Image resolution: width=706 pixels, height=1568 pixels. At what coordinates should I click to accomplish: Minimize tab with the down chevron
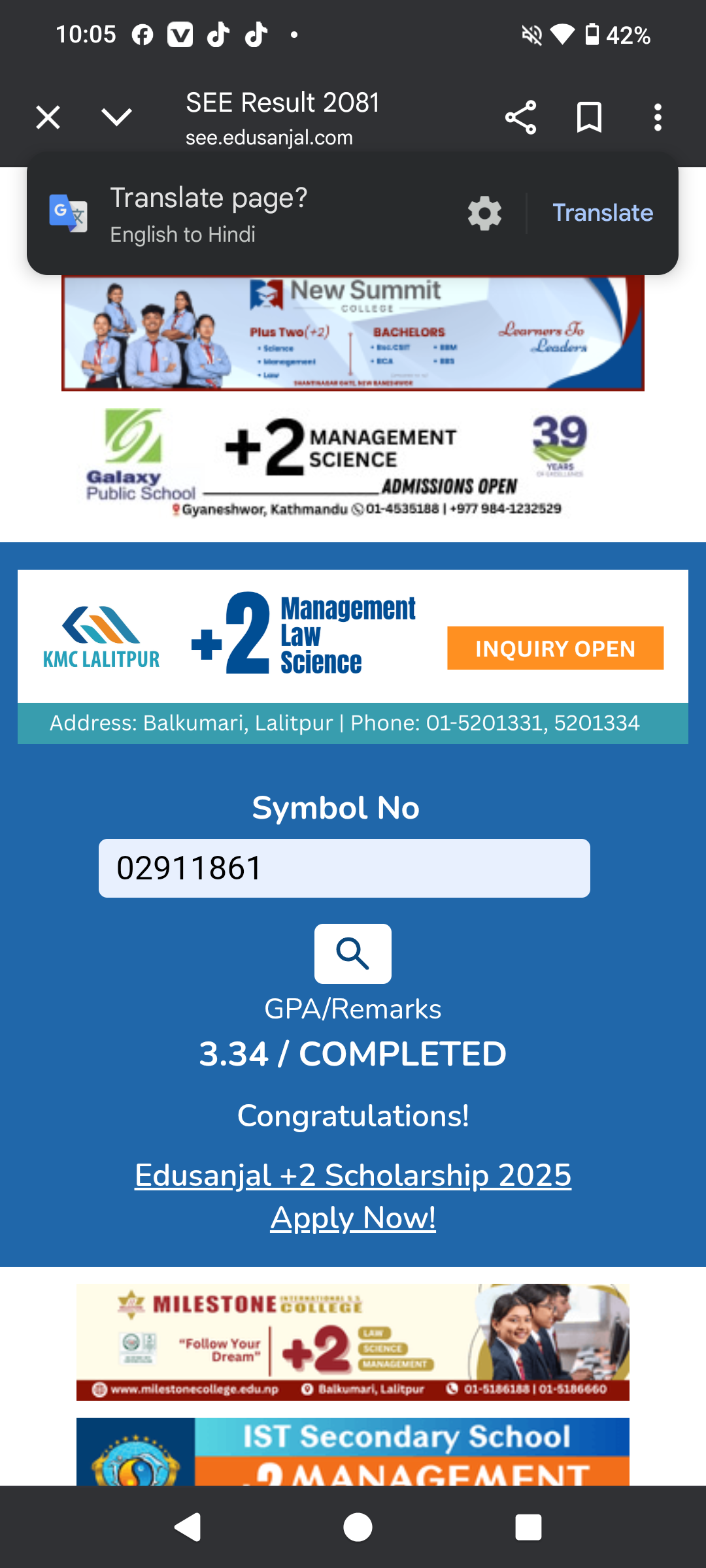coord(117,118)
